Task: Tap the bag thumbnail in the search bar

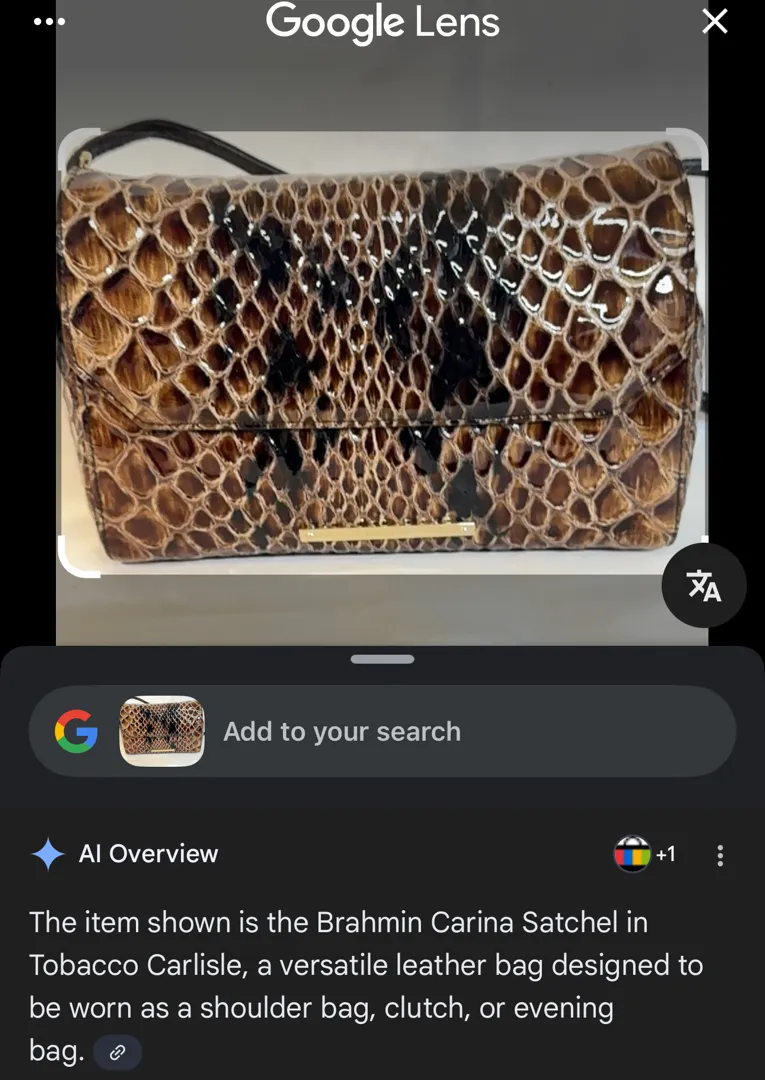Action: click(162, 731)
